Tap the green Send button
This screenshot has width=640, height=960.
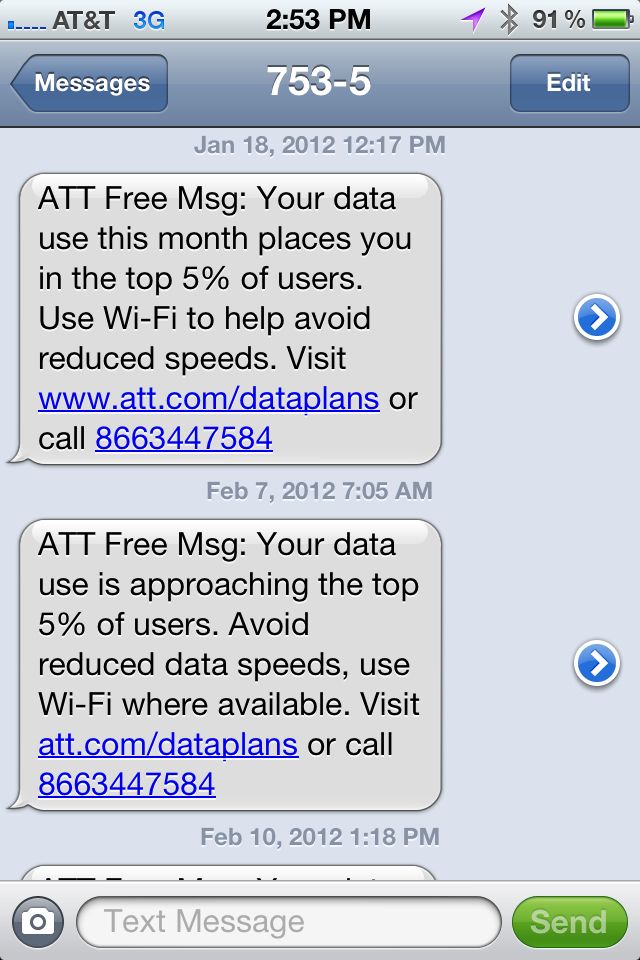568,921
